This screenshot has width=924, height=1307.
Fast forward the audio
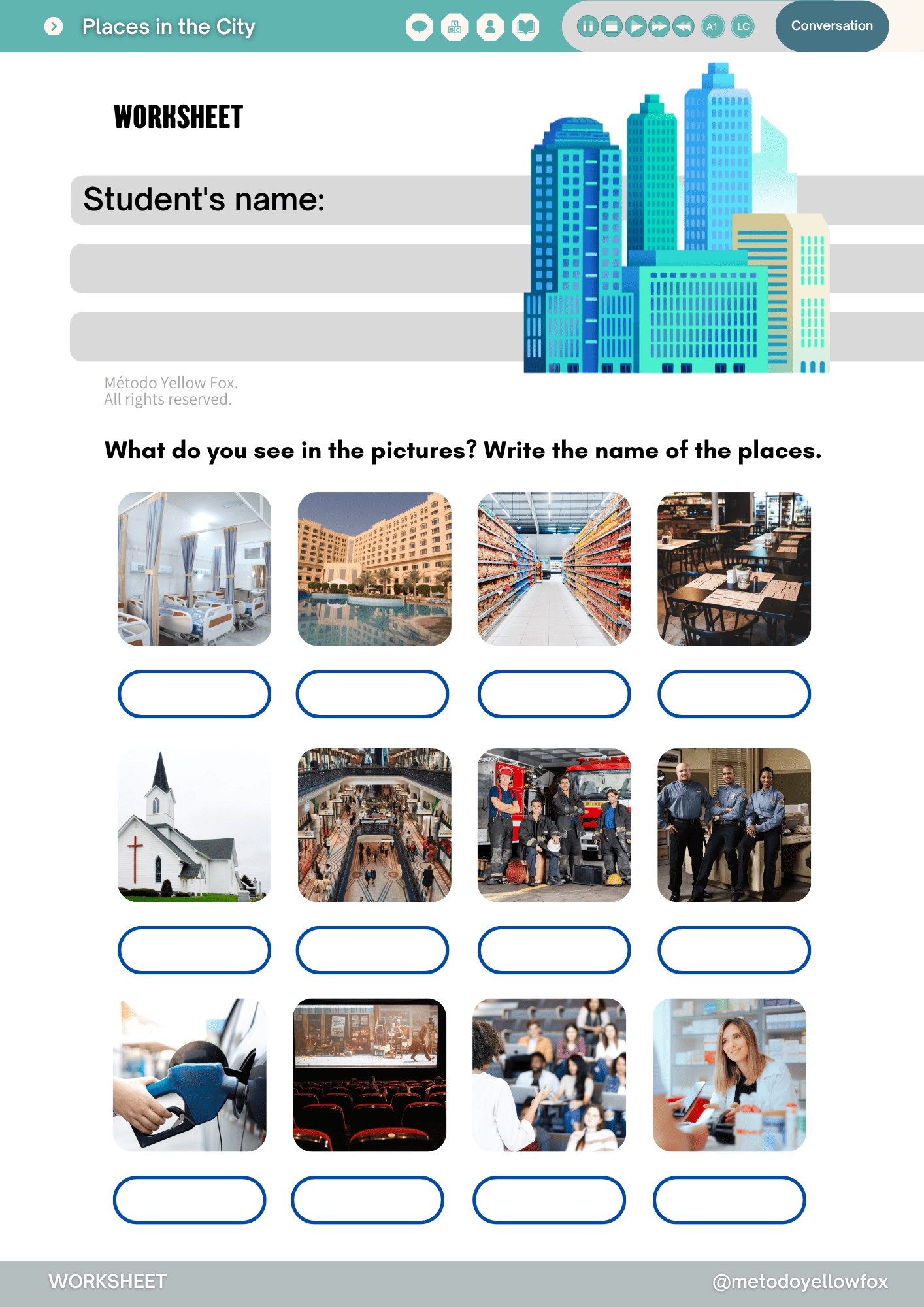659,26
